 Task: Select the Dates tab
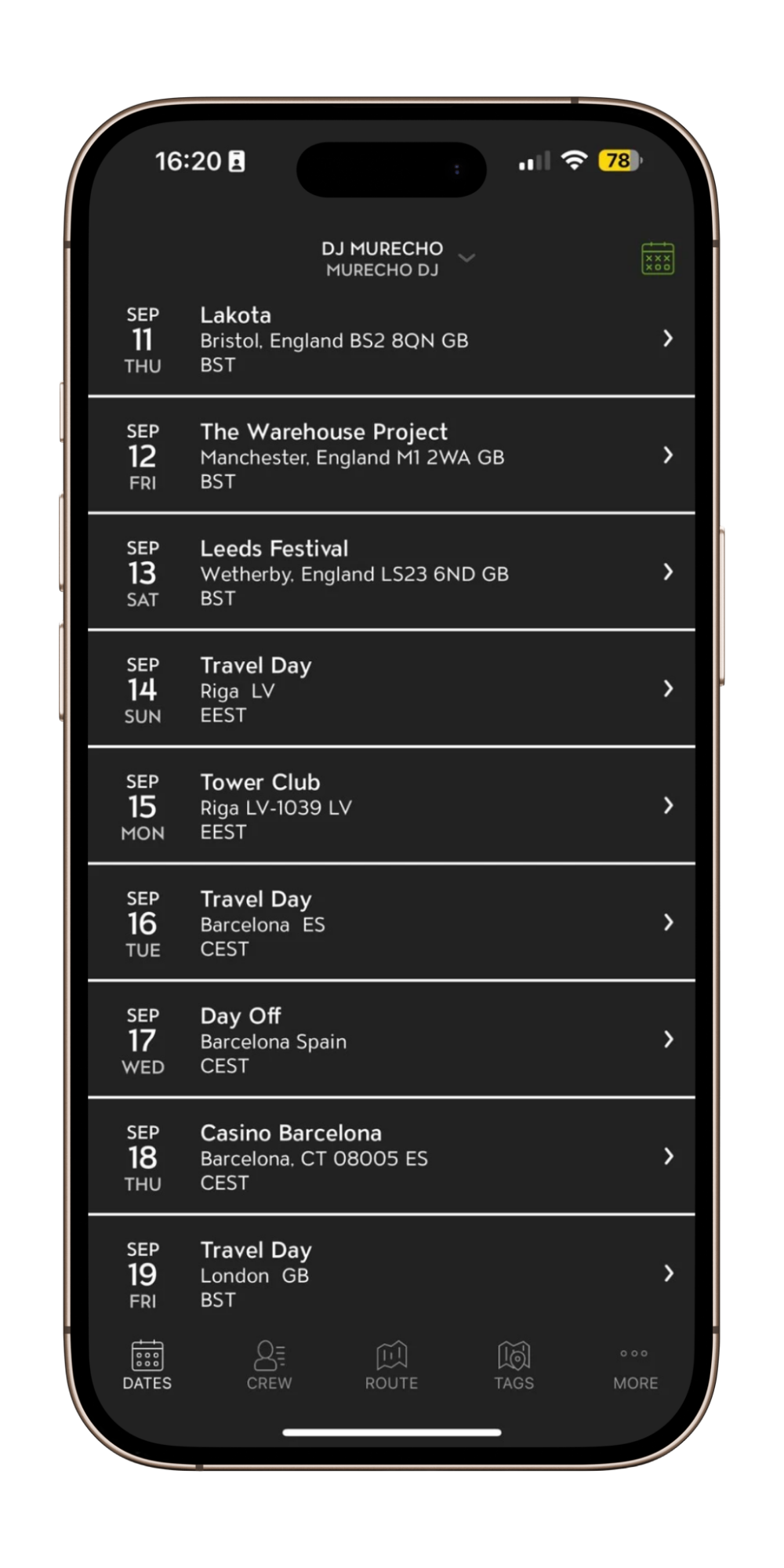point(147,1366)
